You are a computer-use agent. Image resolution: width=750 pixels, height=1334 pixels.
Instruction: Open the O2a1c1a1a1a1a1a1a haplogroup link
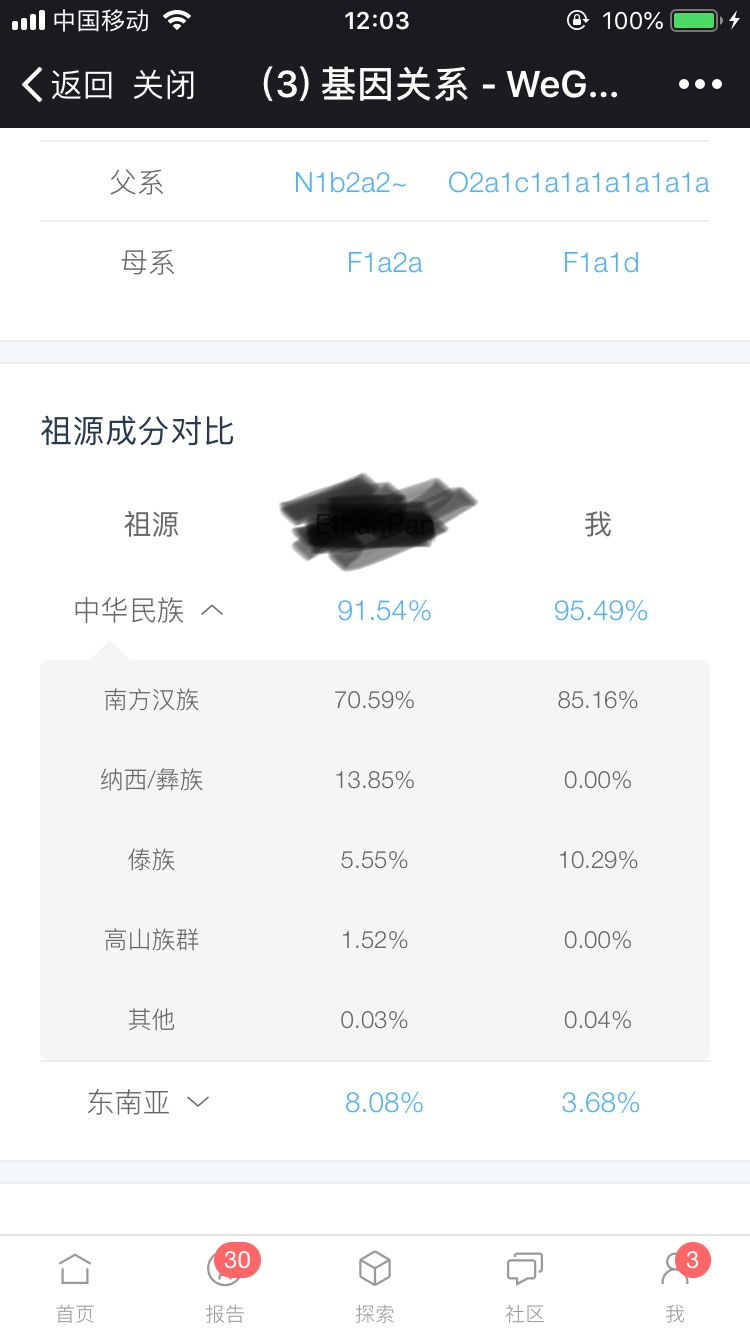click(579, 183)
